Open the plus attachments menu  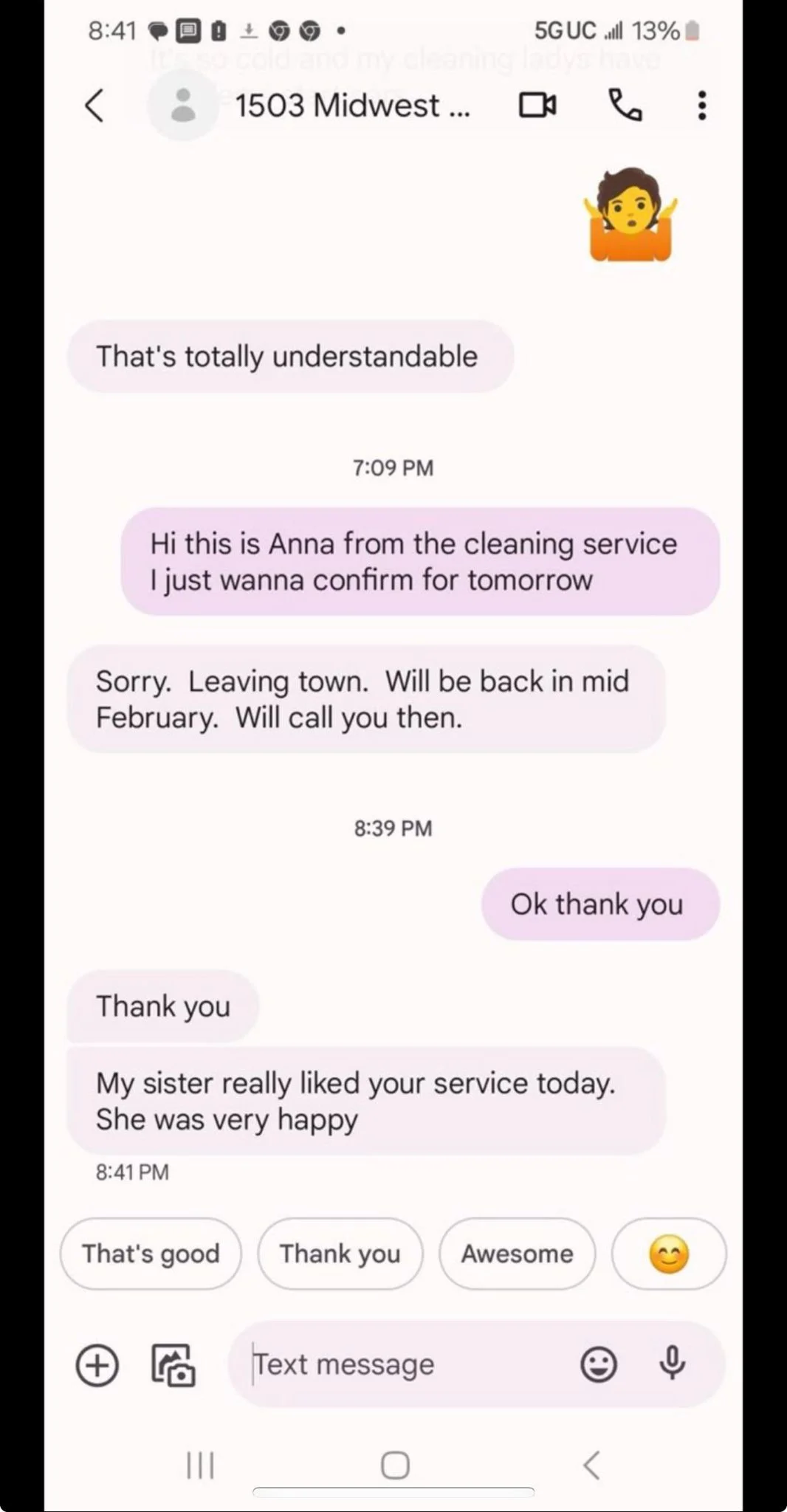pyautogui.click(x=97, y=1364)
